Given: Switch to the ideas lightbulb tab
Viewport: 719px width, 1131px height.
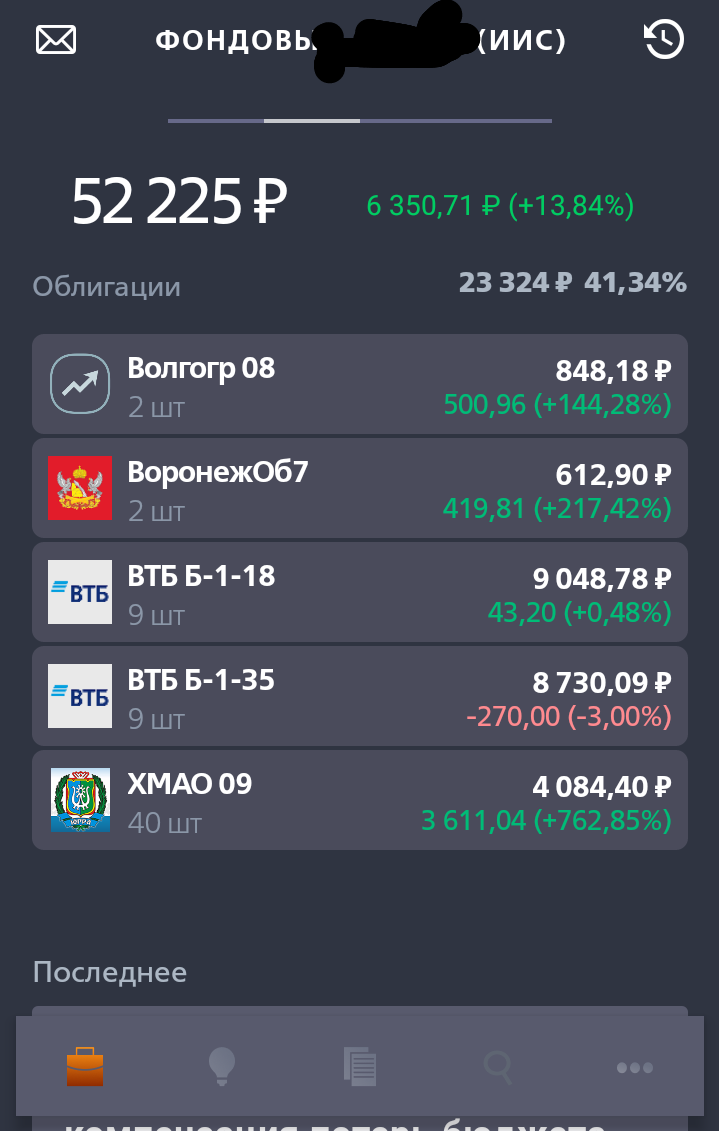Looking at the screenshot, I should 221,1066.
